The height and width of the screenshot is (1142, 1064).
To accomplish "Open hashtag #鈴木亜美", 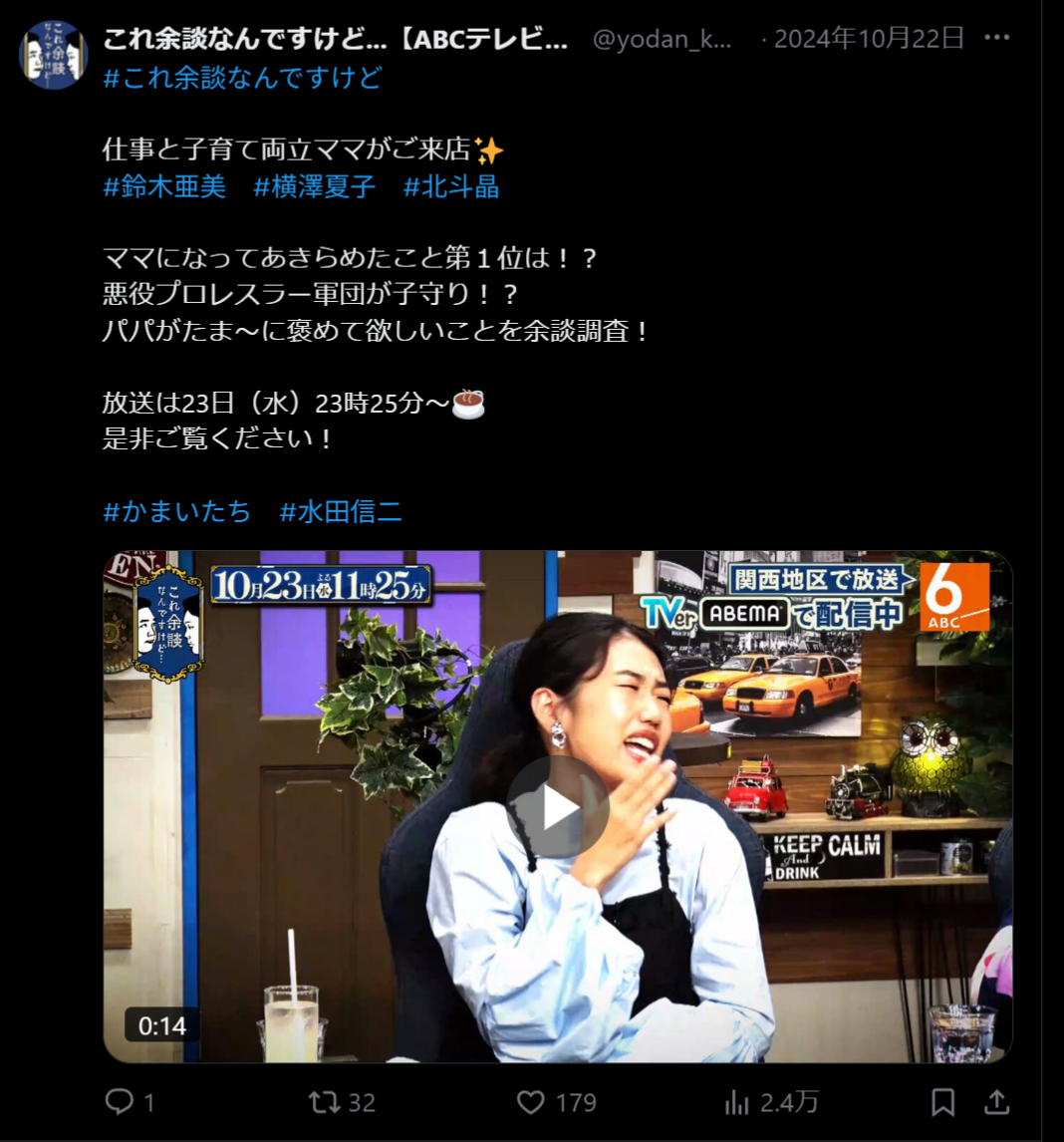I will [164, 186].
